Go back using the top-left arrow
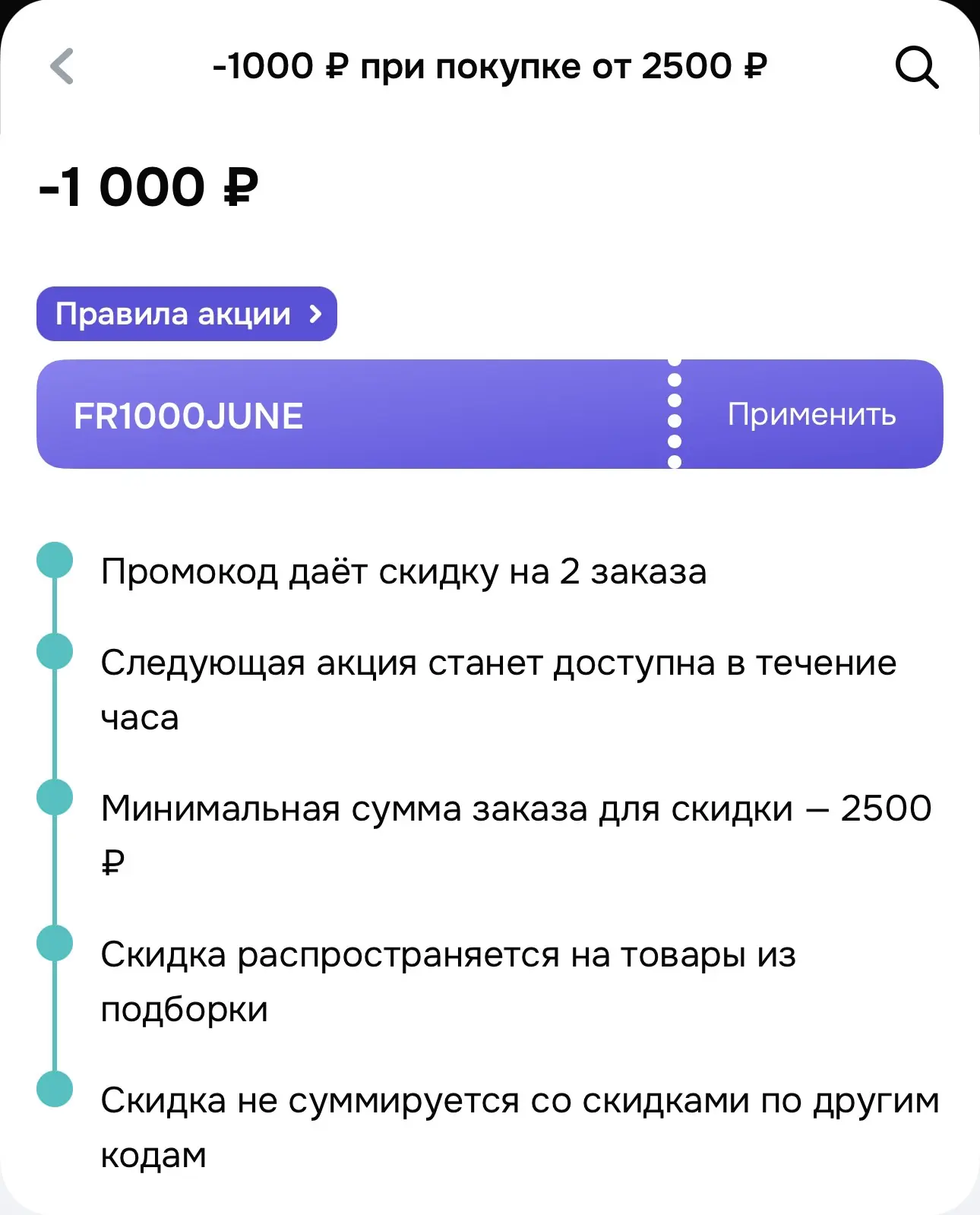Image resolution: width=980 pixels, height=1215 pixels. 62,66
